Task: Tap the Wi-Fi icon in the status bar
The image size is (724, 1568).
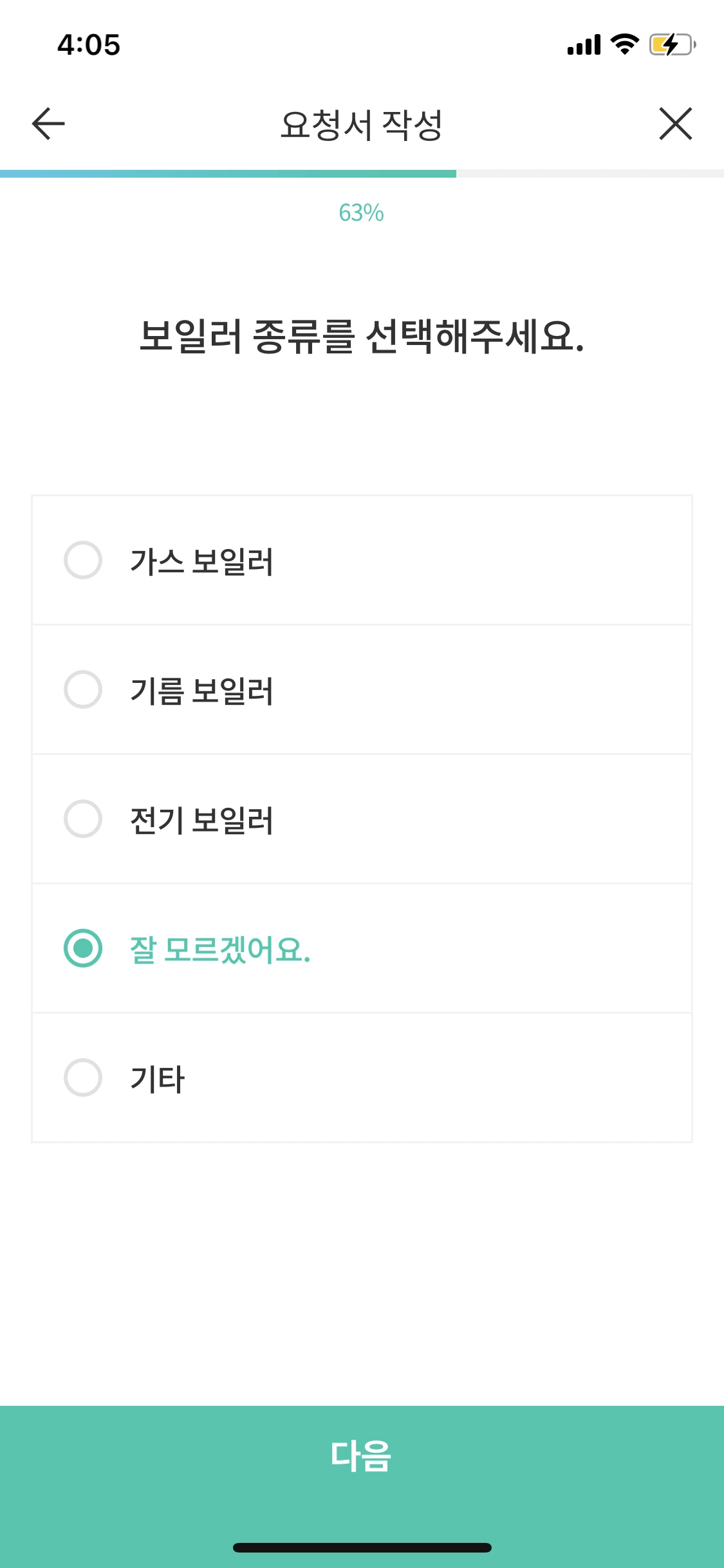Action: point(622,45)
